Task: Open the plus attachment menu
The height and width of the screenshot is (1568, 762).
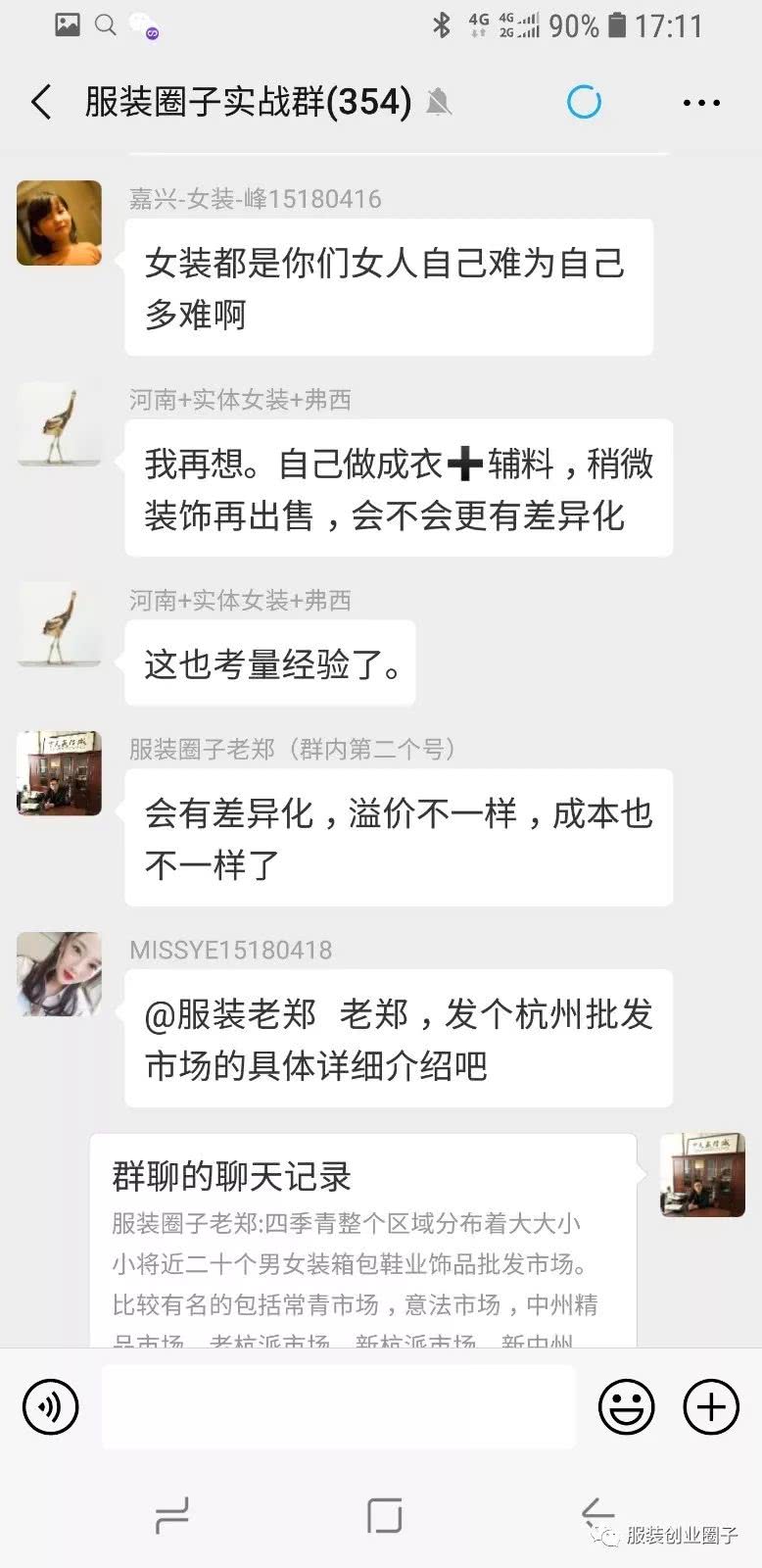Action: coord(710,1407)
